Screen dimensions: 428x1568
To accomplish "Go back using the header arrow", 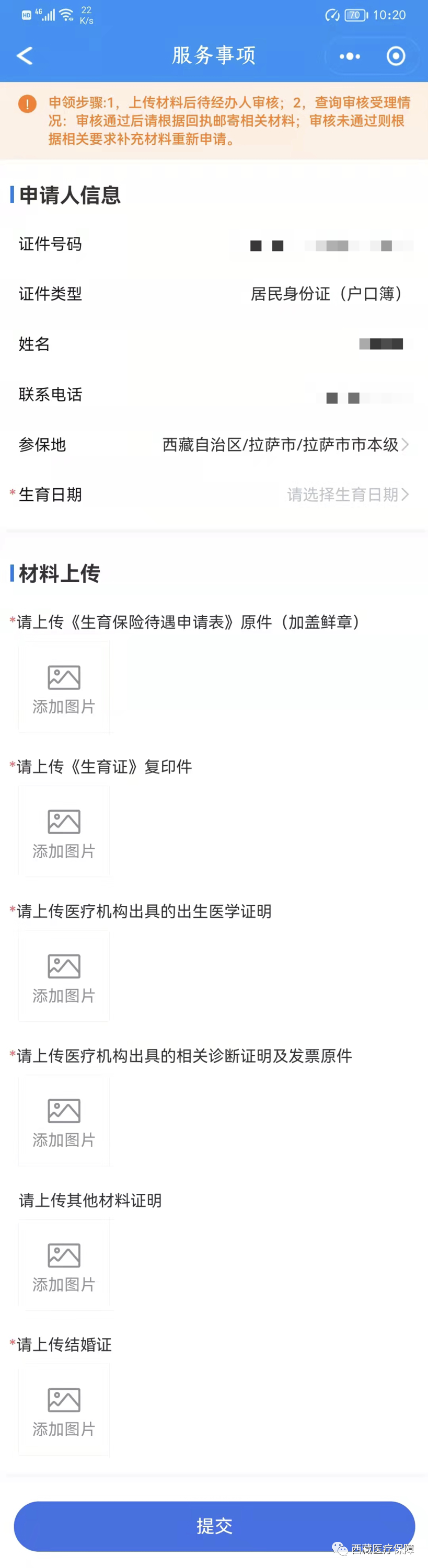I will [25, 56].
